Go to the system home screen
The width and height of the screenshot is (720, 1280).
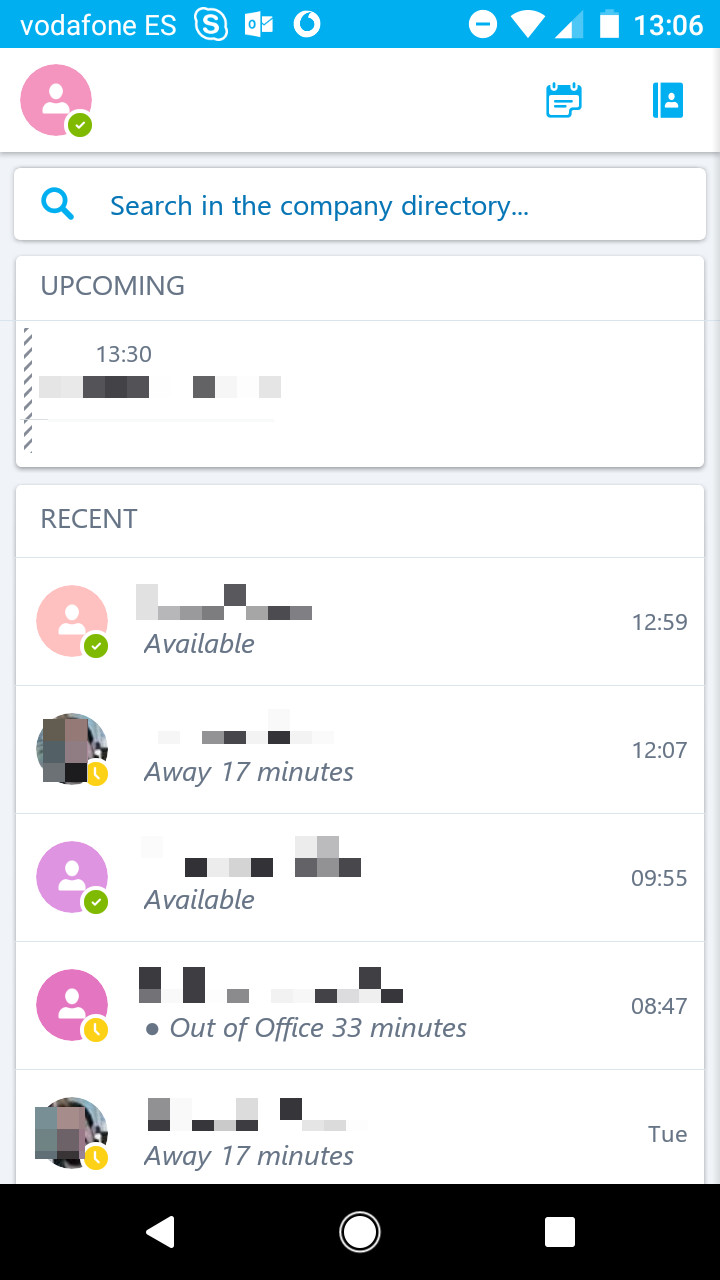point(360,1232)
